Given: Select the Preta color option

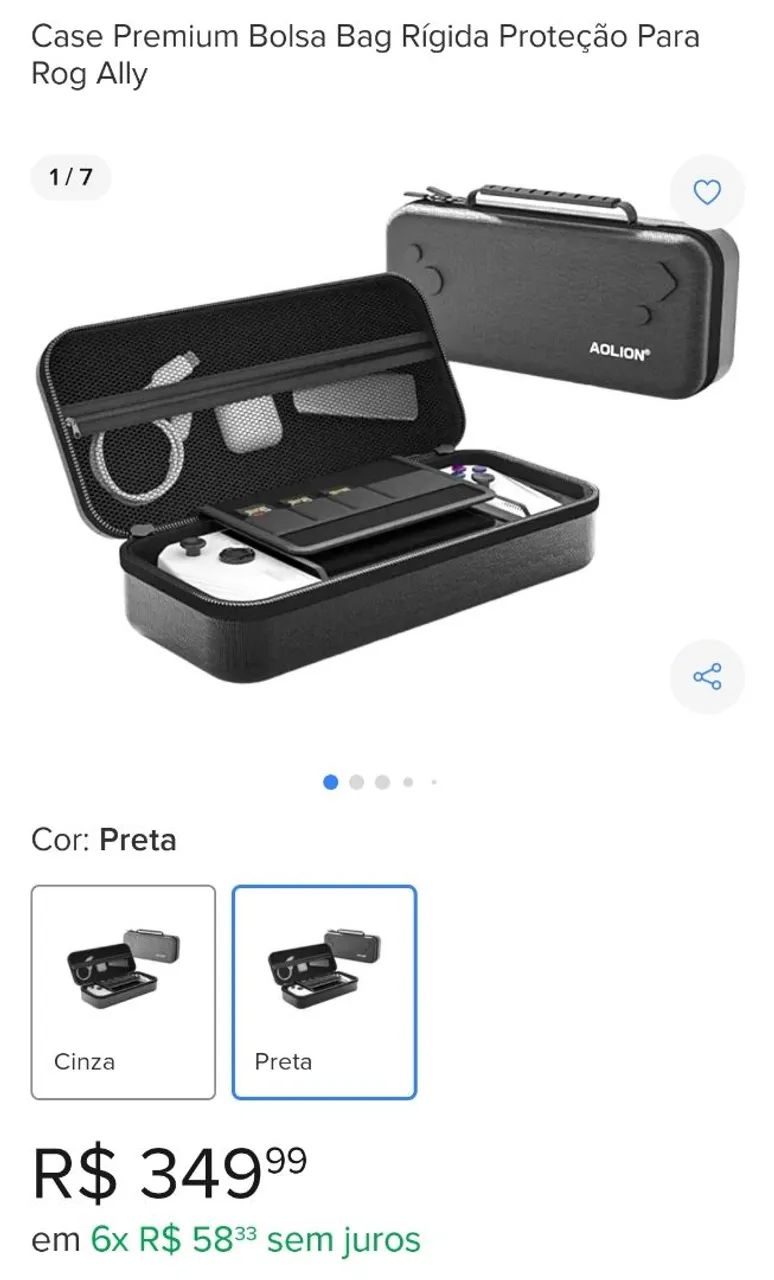Looking at the screenshot, I should [324, 992].
